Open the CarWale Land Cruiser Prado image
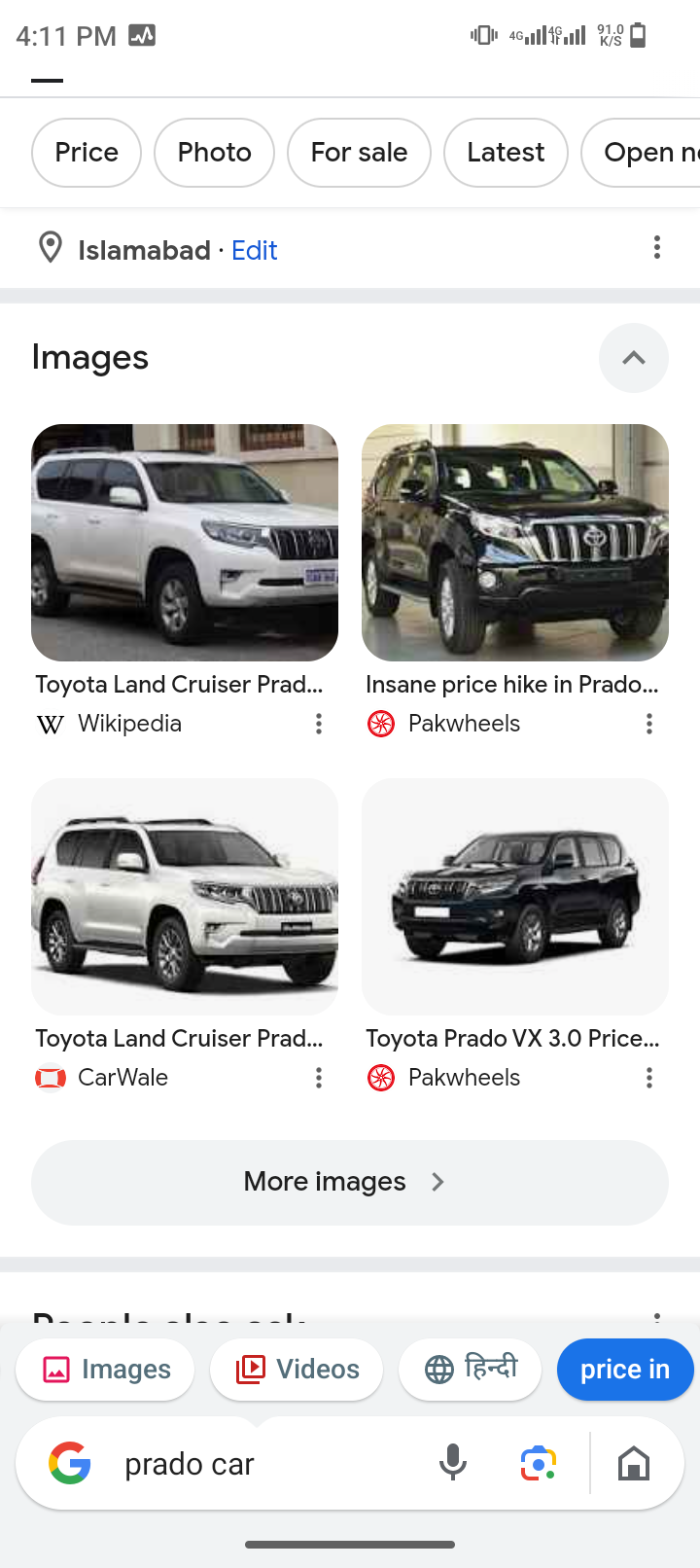Viewport: 700px width, 1568px height. pyautogui.click(x=185, y=897)
